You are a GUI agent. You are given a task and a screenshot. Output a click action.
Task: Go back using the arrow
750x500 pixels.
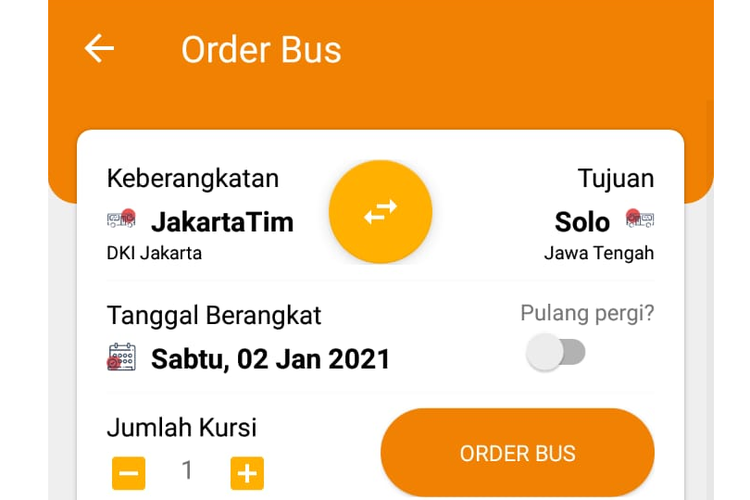pos(99,49)
